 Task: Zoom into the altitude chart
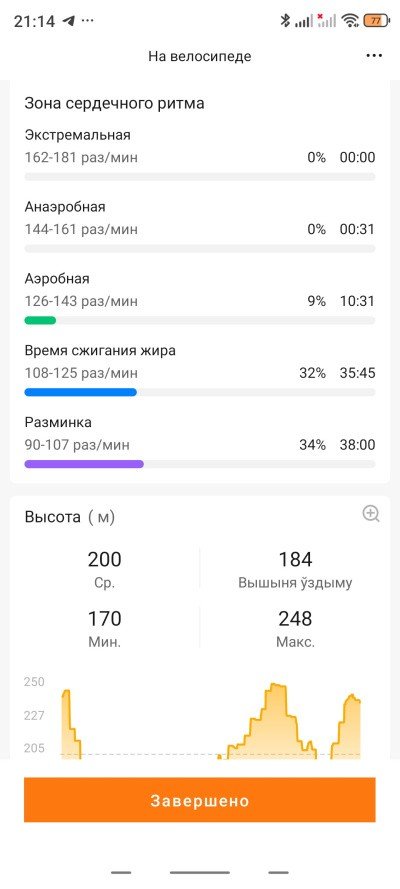[x=371, y=514]
